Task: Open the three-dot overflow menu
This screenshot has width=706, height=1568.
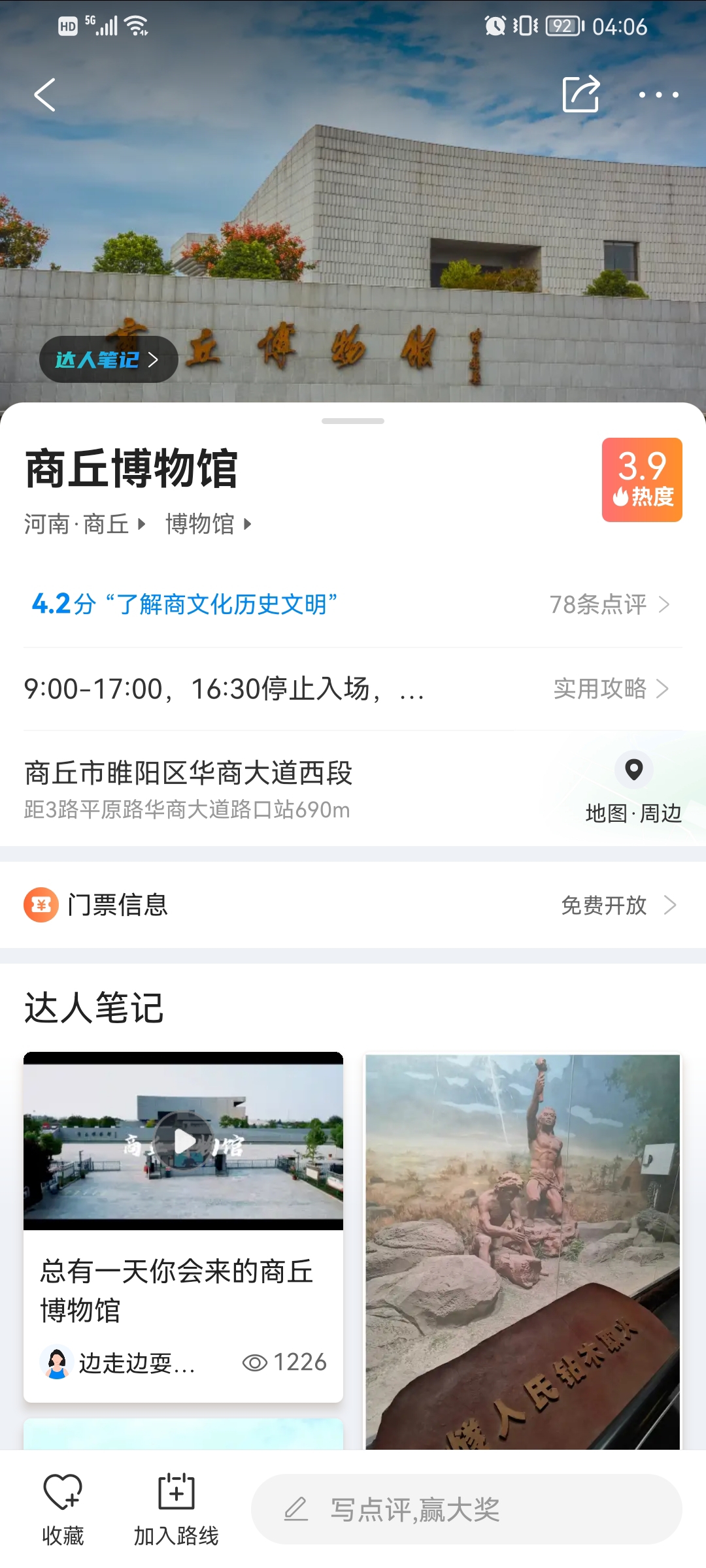Action: (x=658, y=95)
